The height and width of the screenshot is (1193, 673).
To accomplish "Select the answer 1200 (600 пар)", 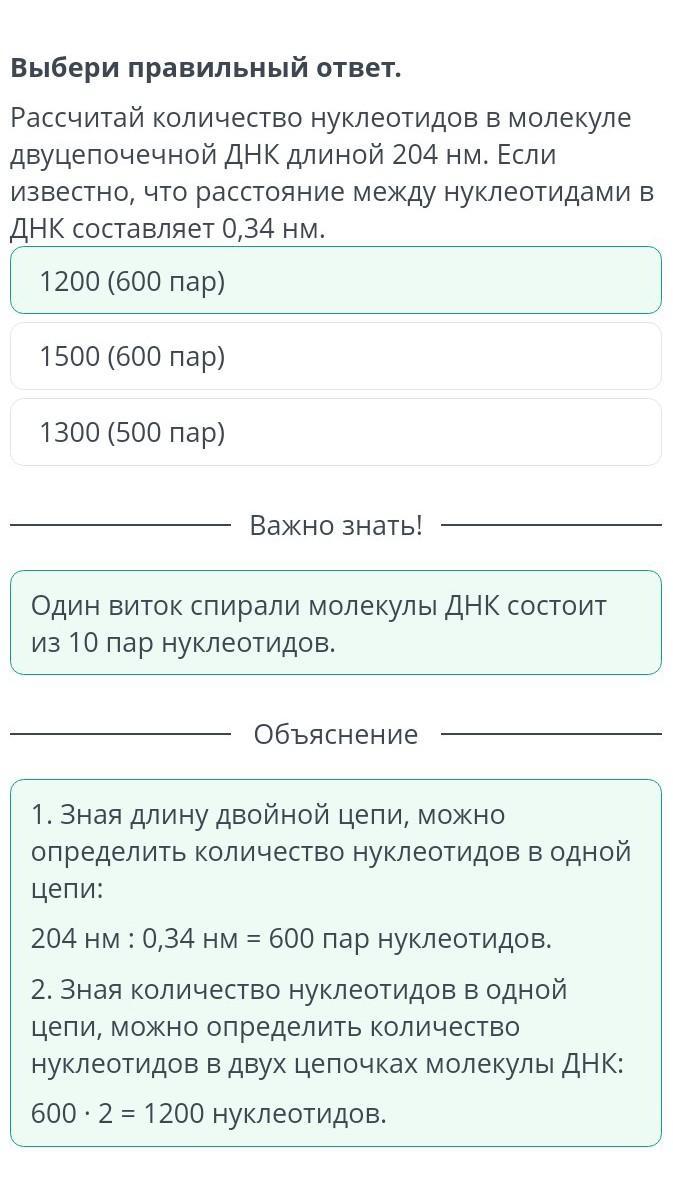I will point(335,281).
